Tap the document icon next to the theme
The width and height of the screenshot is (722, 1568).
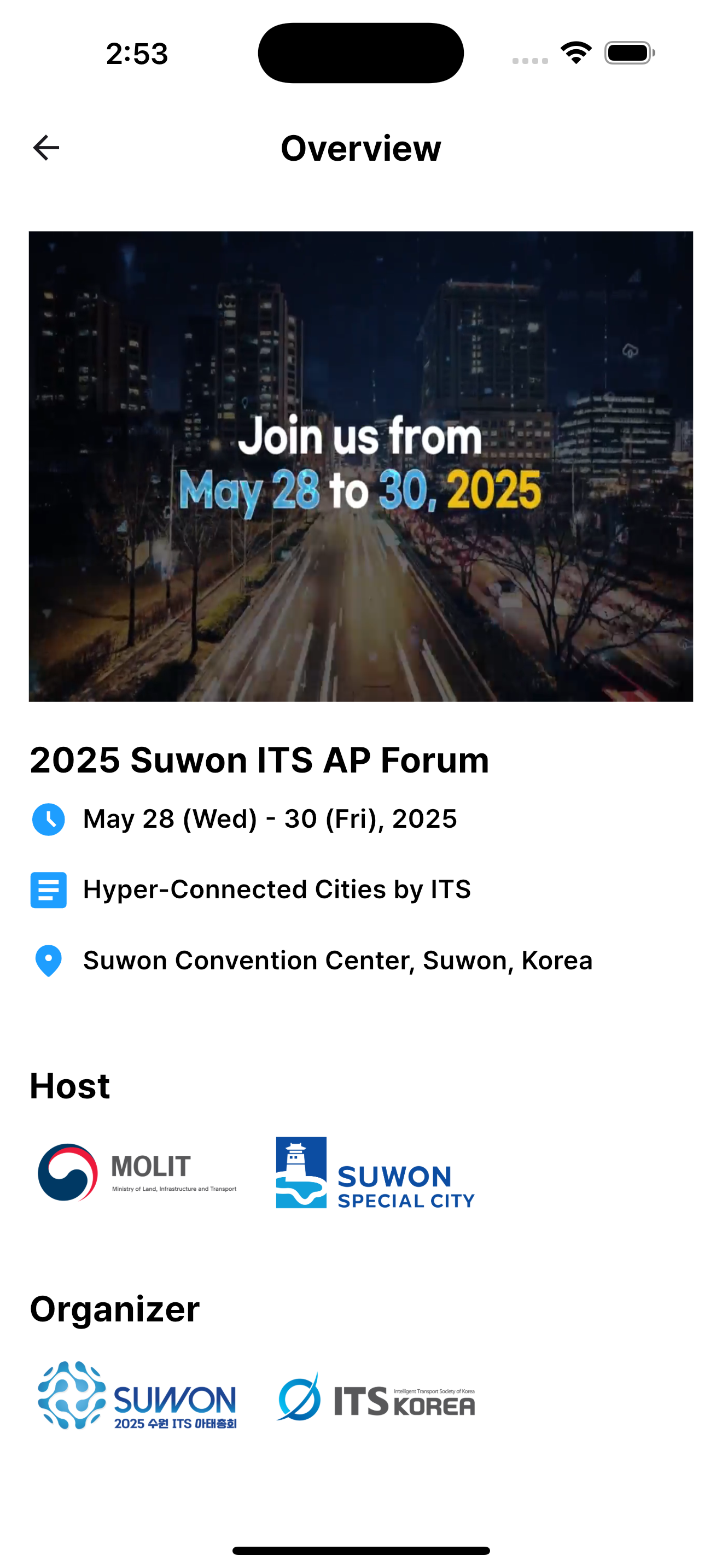coord(49,890)
